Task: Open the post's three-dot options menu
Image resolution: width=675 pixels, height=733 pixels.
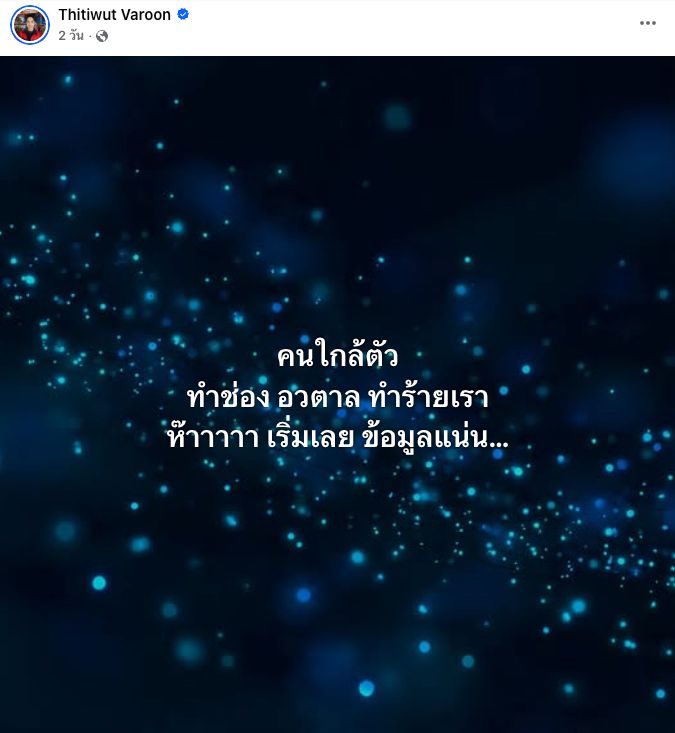Action: pyautogui.click(x=647, y=23)
